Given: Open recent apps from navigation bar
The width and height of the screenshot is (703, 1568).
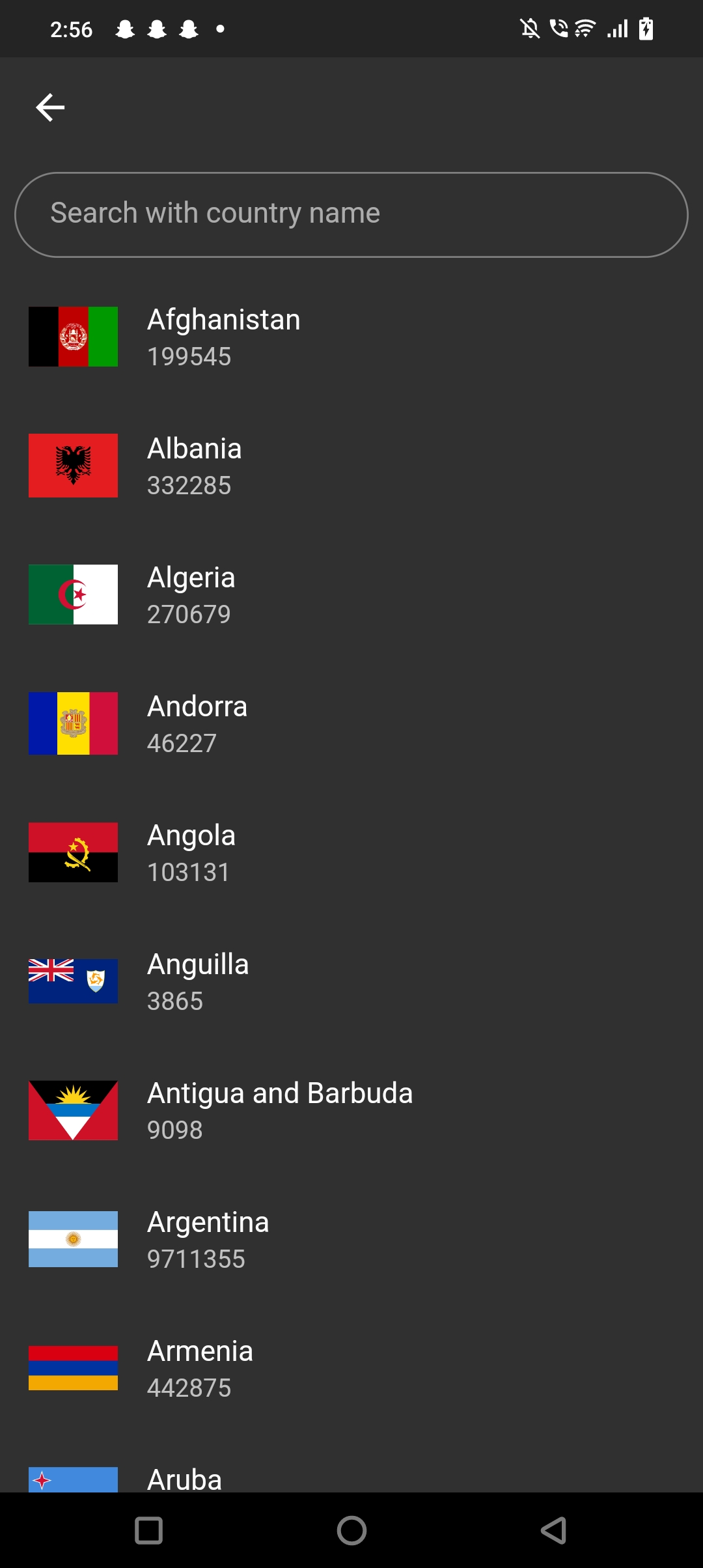Looking at the screenshot, I should (148, 1530).
